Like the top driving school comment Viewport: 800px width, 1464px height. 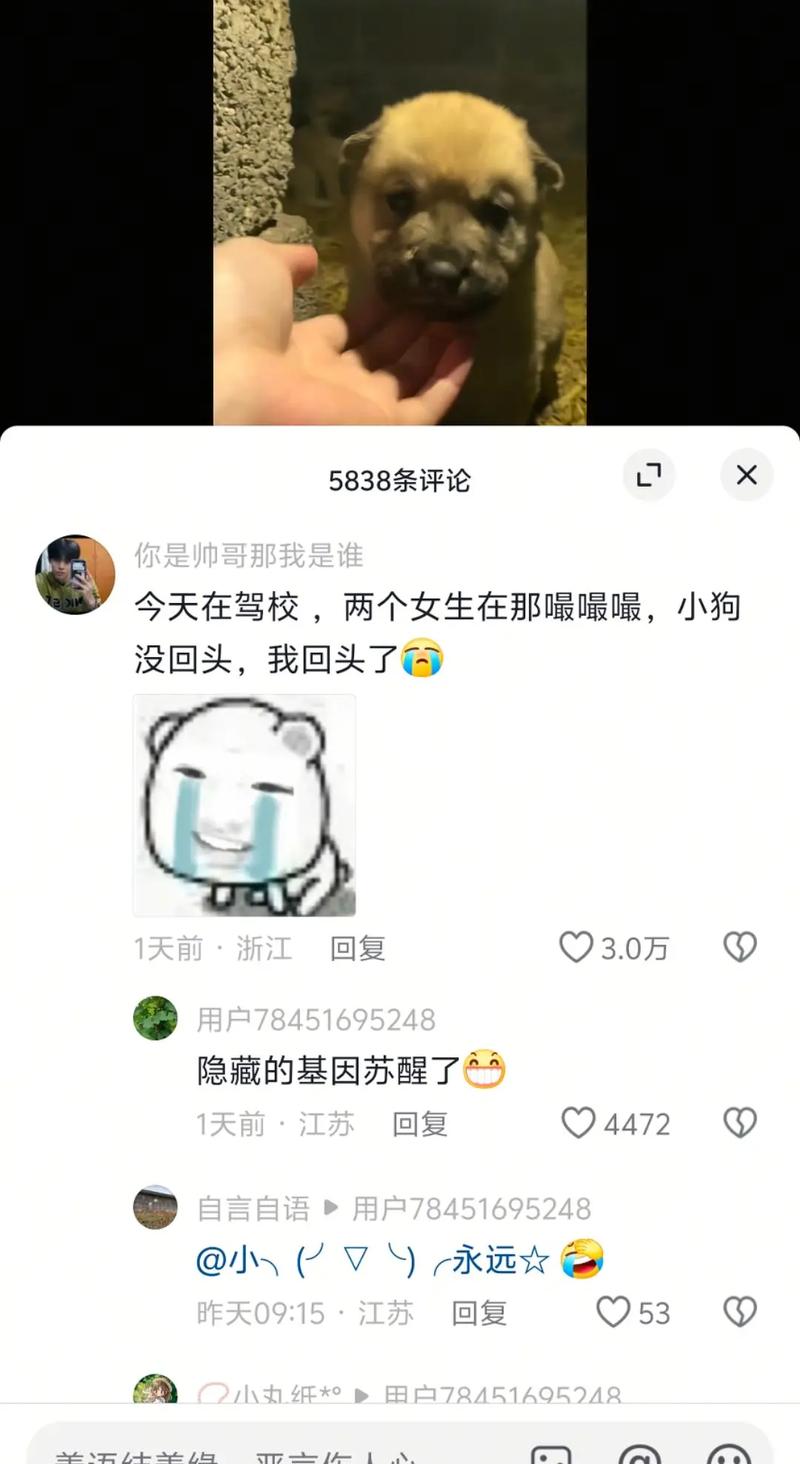click(579, 948)
